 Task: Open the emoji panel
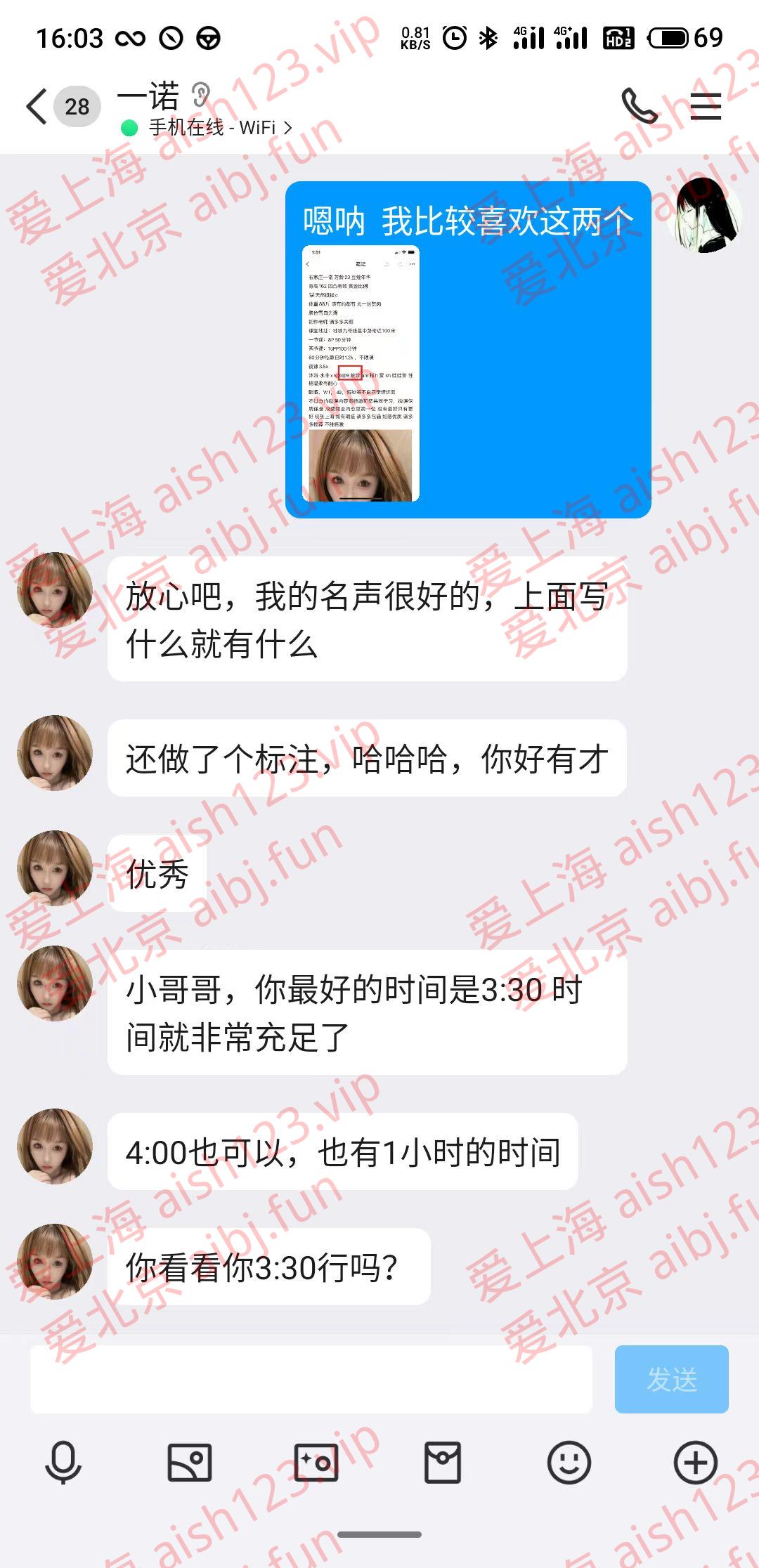coord(569,1463)
